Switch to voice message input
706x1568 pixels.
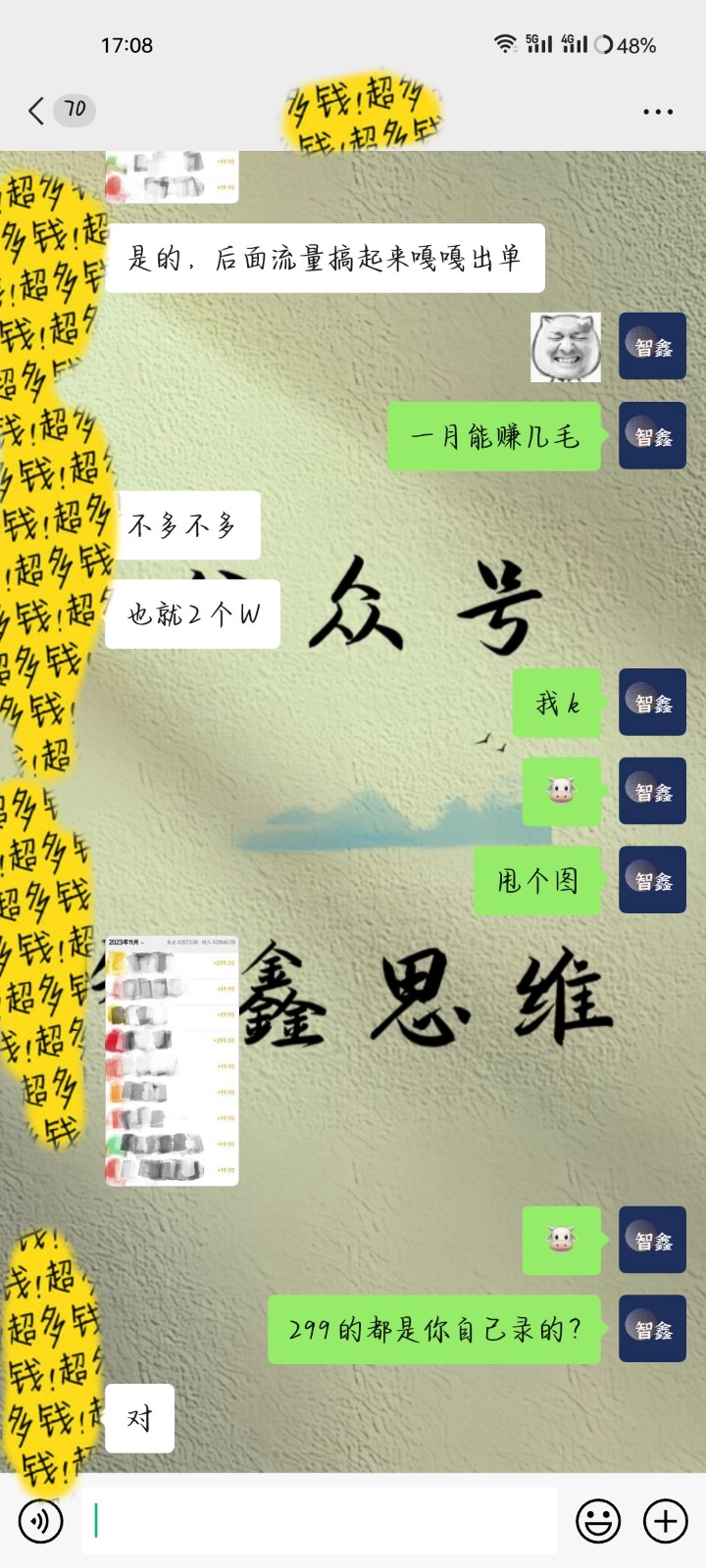tap(40, 1521)
